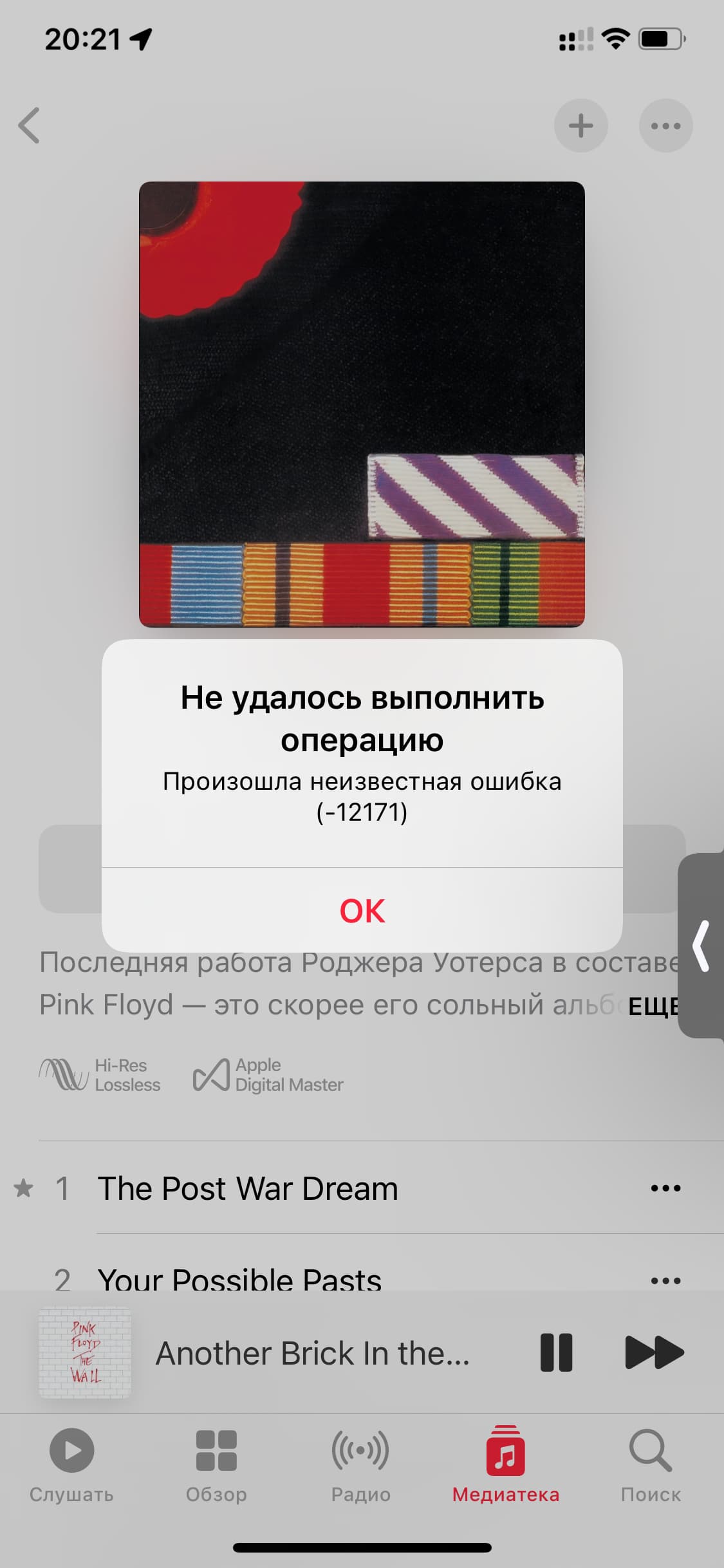Open options for The Post War Dream

[665, 1188]
